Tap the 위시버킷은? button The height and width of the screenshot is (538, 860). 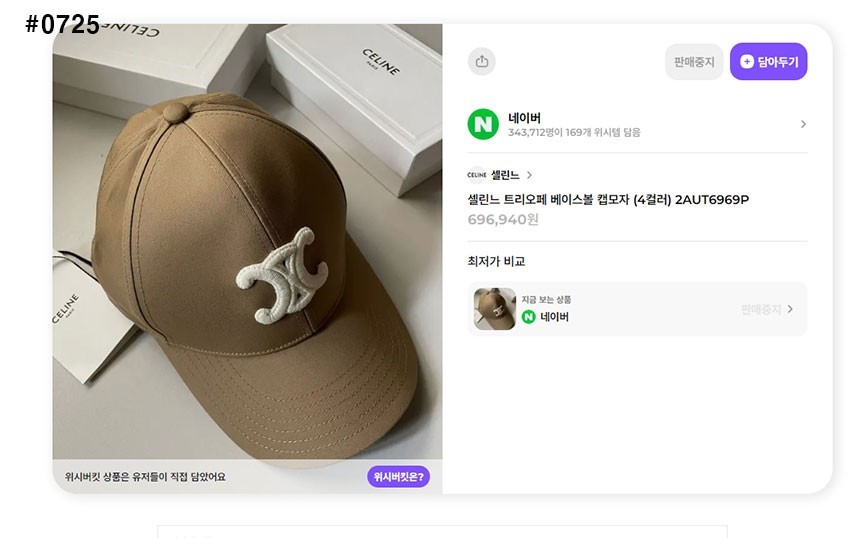tap(398, 477)
